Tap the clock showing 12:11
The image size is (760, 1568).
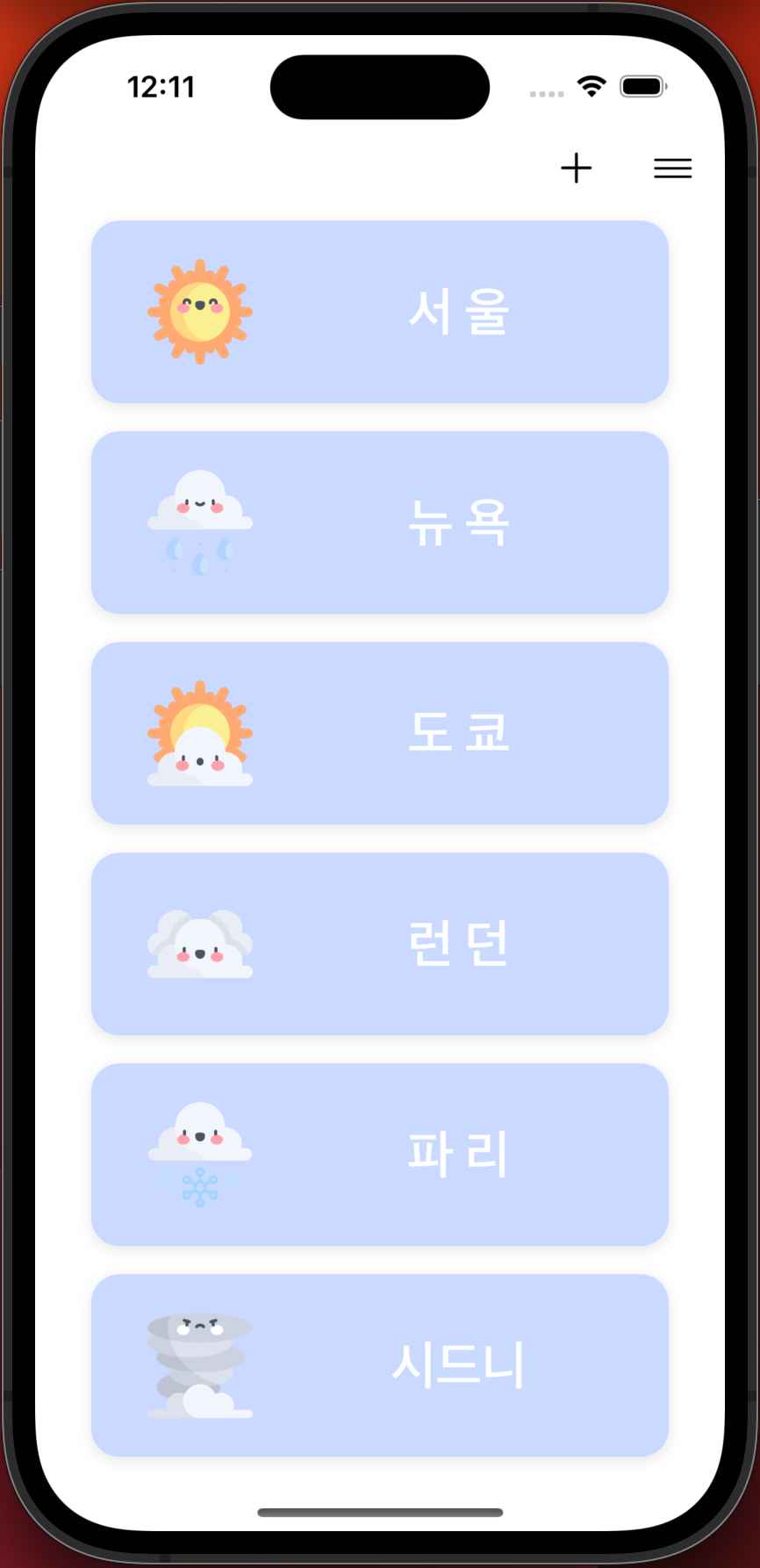click(x=162, y=86)
